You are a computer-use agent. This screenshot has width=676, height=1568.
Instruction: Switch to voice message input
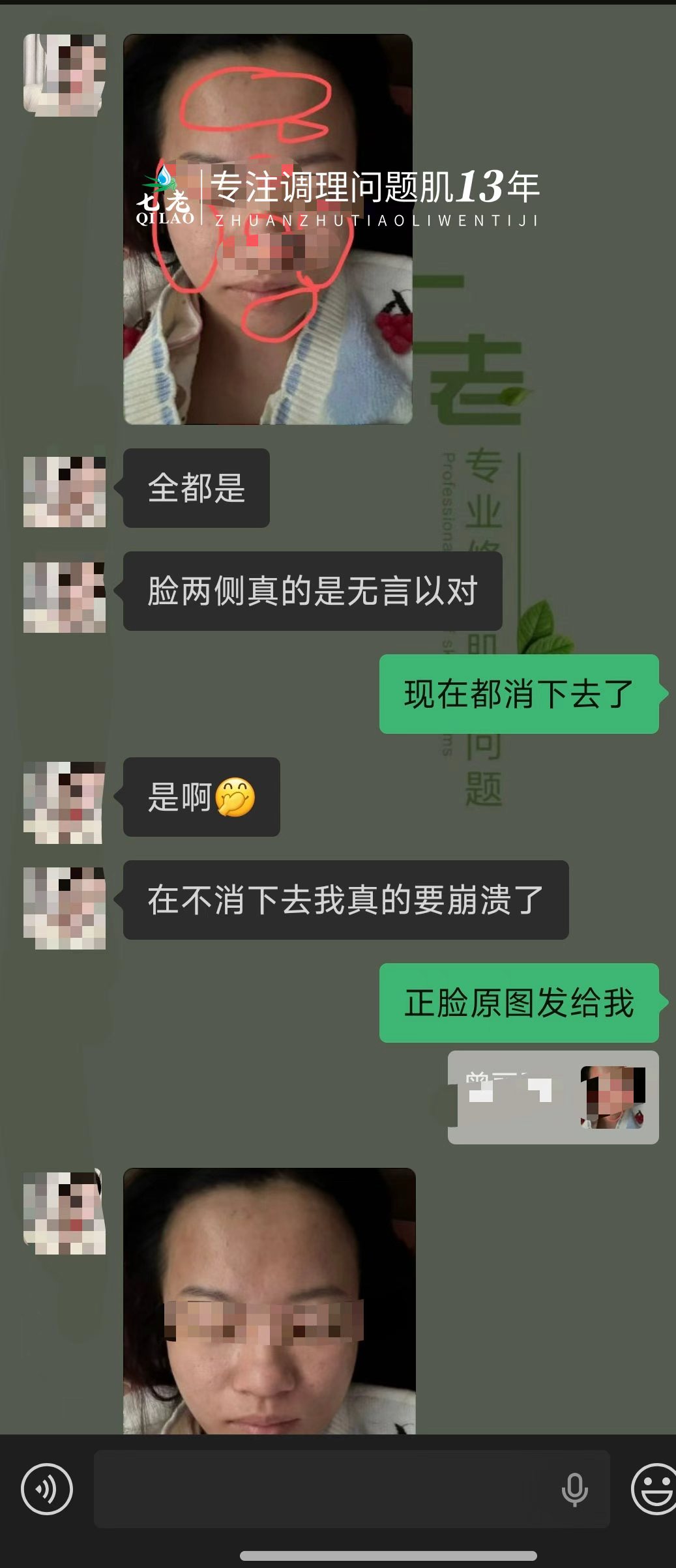tap(46, 1488)
